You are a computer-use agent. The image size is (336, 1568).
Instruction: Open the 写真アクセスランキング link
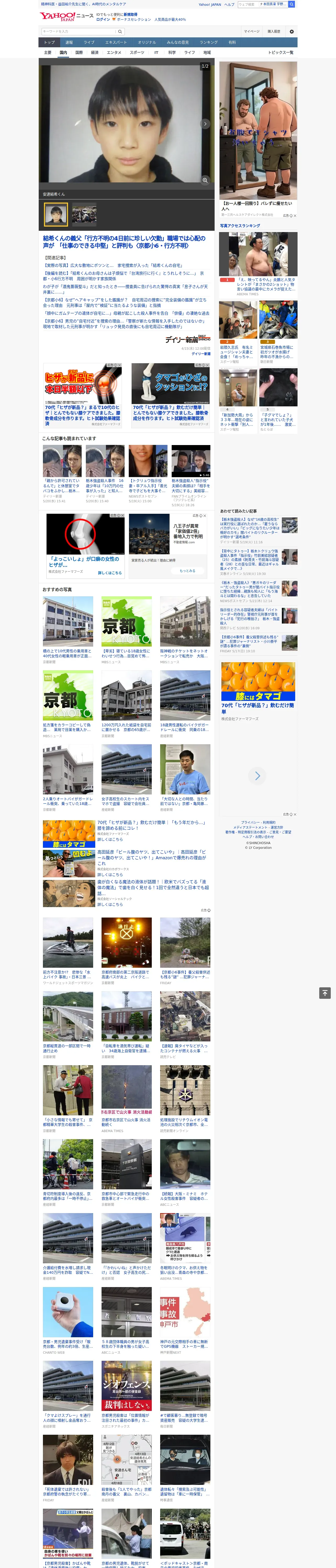click(240, 226)
